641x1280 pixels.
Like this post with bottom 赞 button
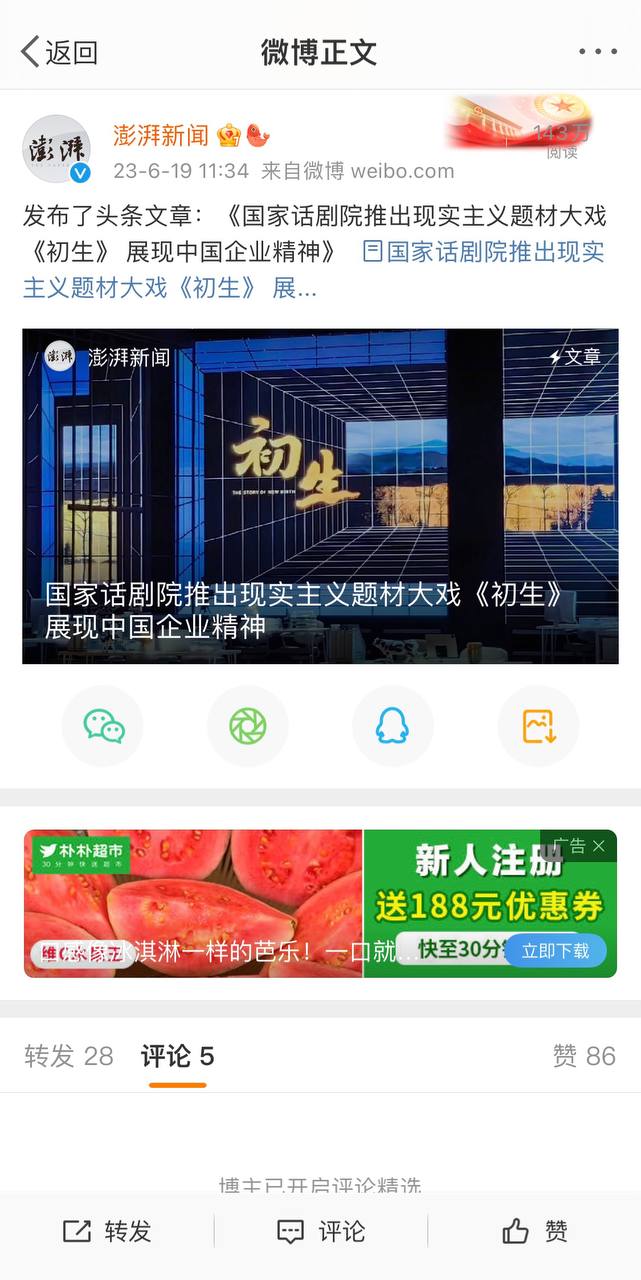click(535, 1231)
